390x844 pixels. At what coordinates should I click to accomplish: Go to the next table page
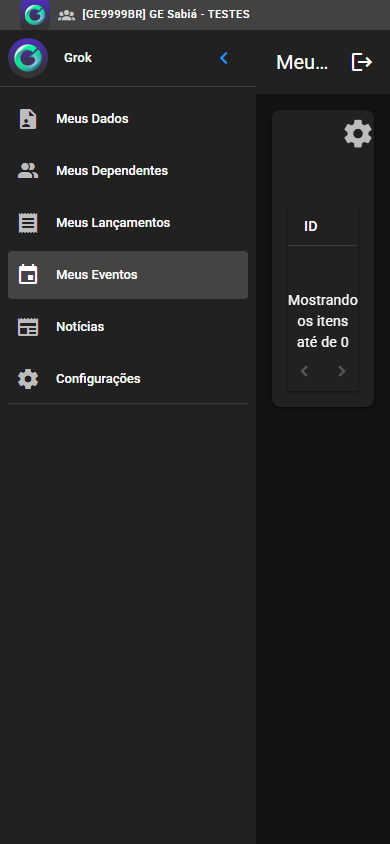coord(342,371)
